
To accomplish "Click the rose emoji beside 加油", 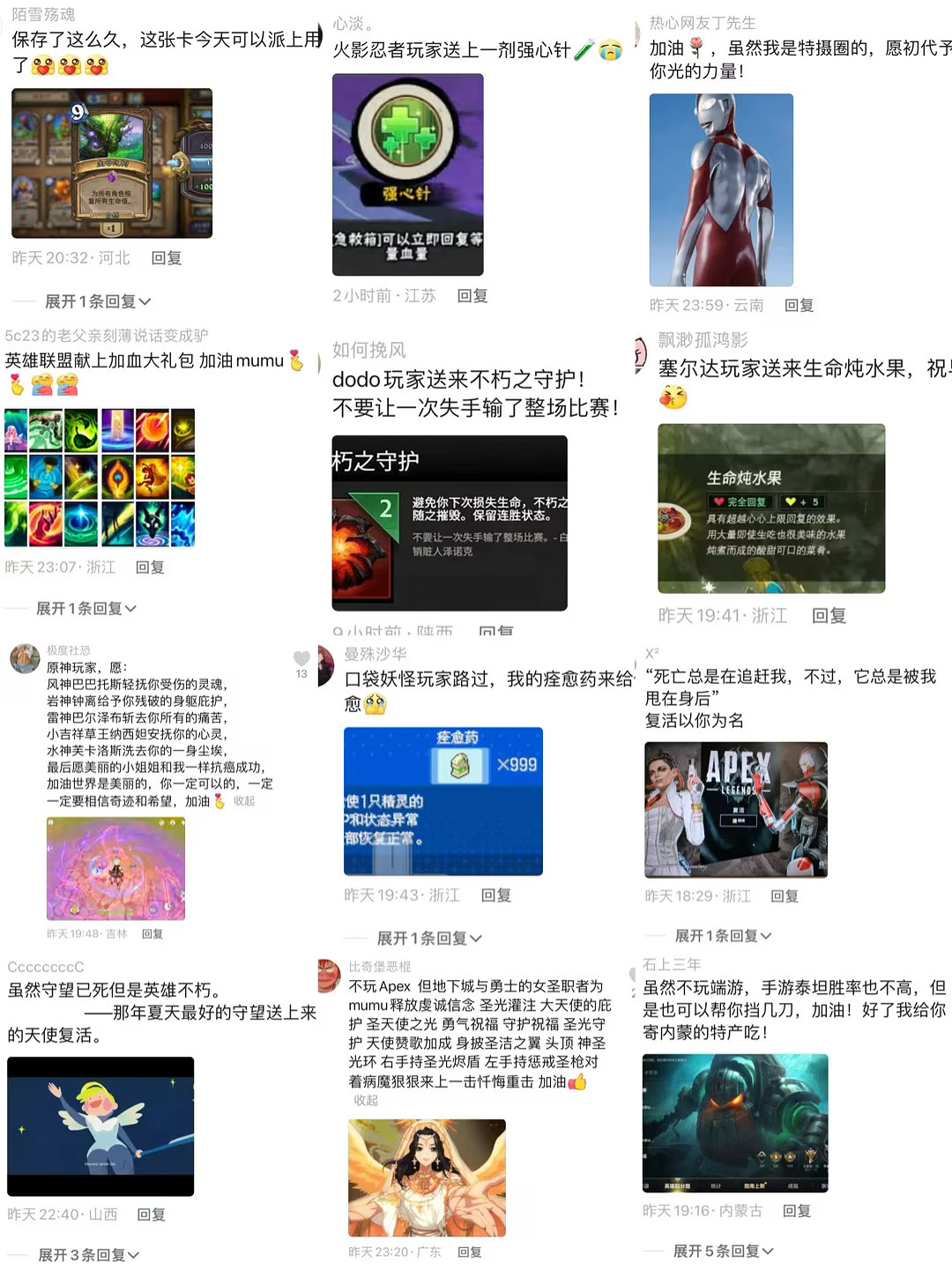I will [x=696, y=42].
